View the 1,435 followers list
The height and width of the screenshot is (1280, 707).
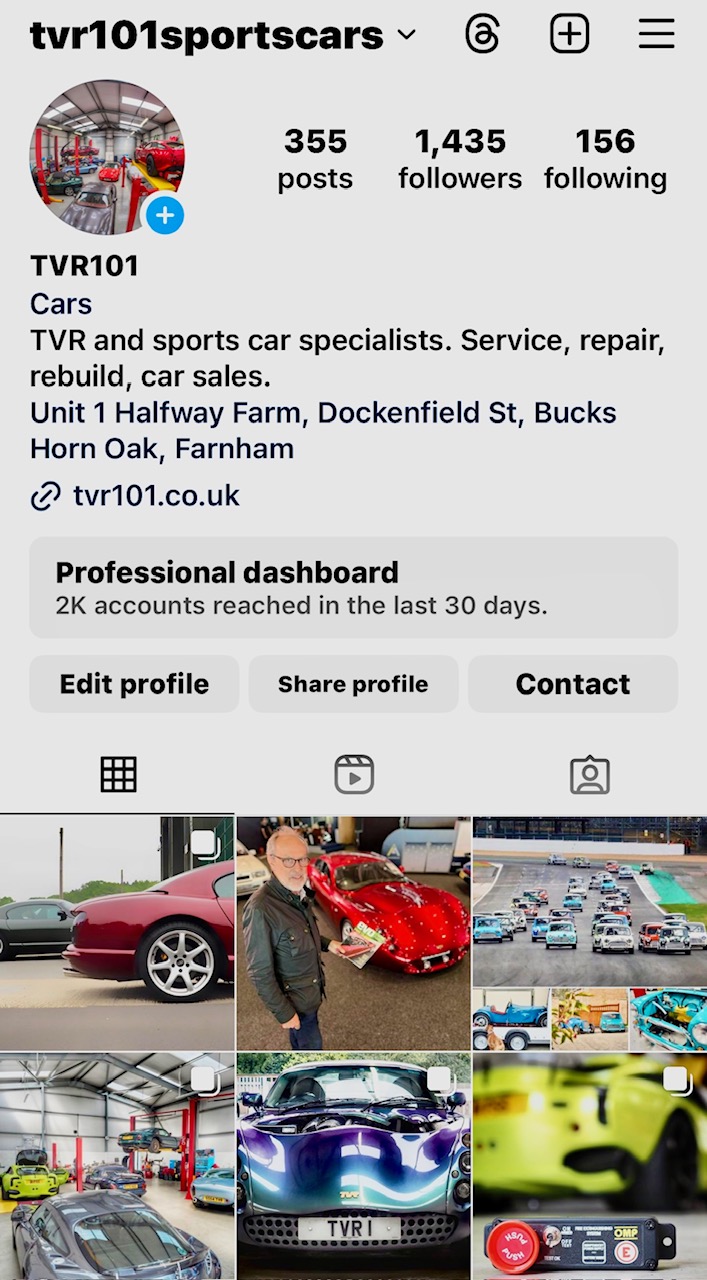(x=460, y=159)
